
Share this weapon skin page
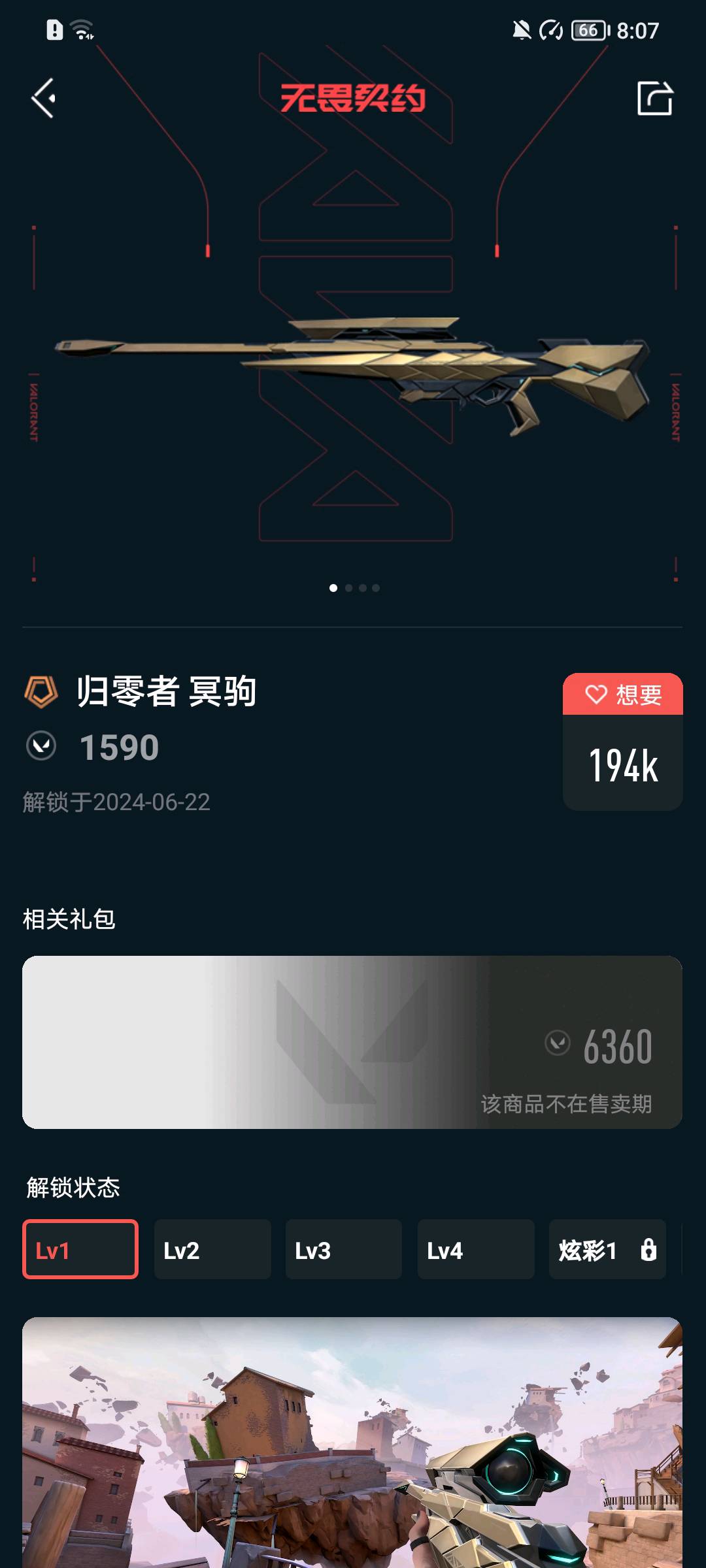pyautogui.click(x=654, y=99)
